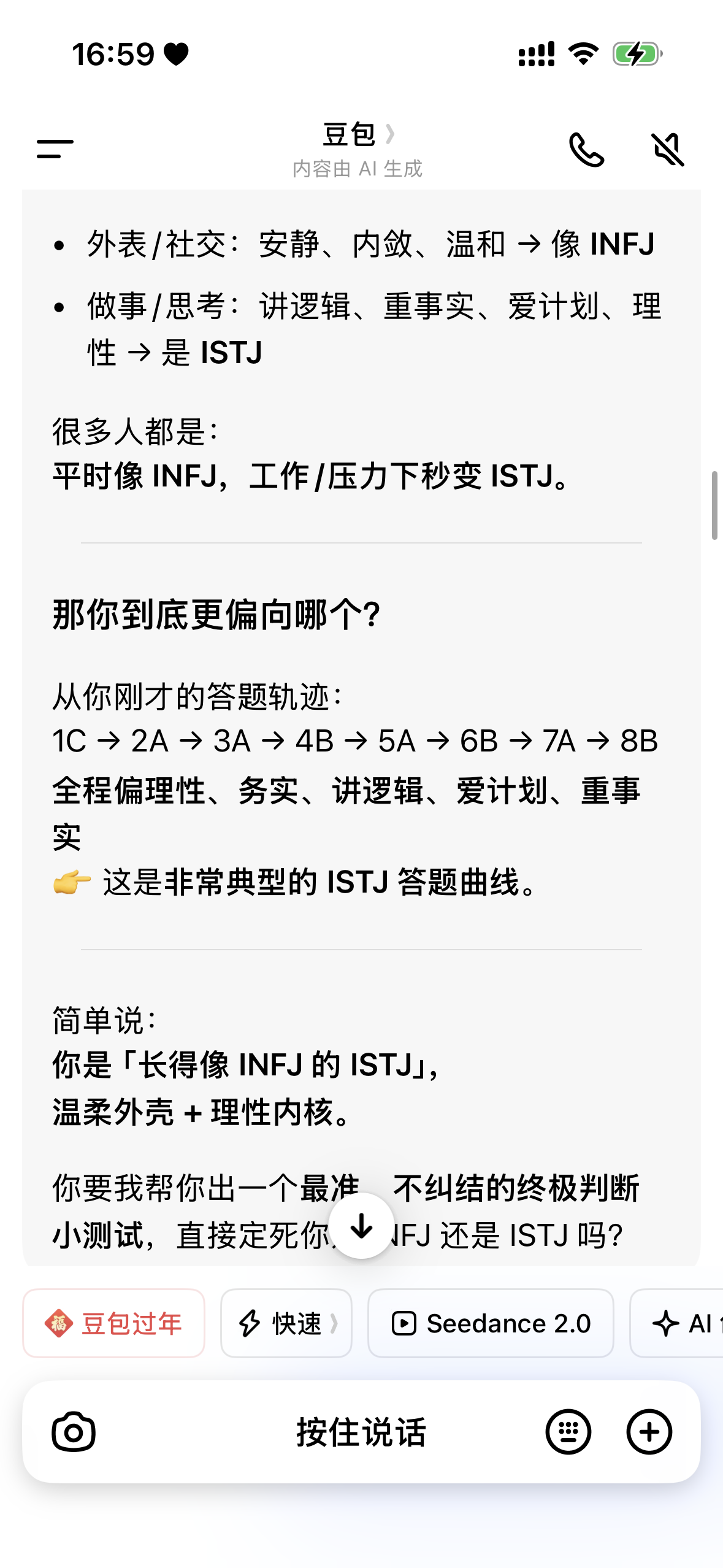Open the side menu drawer
Viewport: 723px width, 1568px height.
pos(55,149)
